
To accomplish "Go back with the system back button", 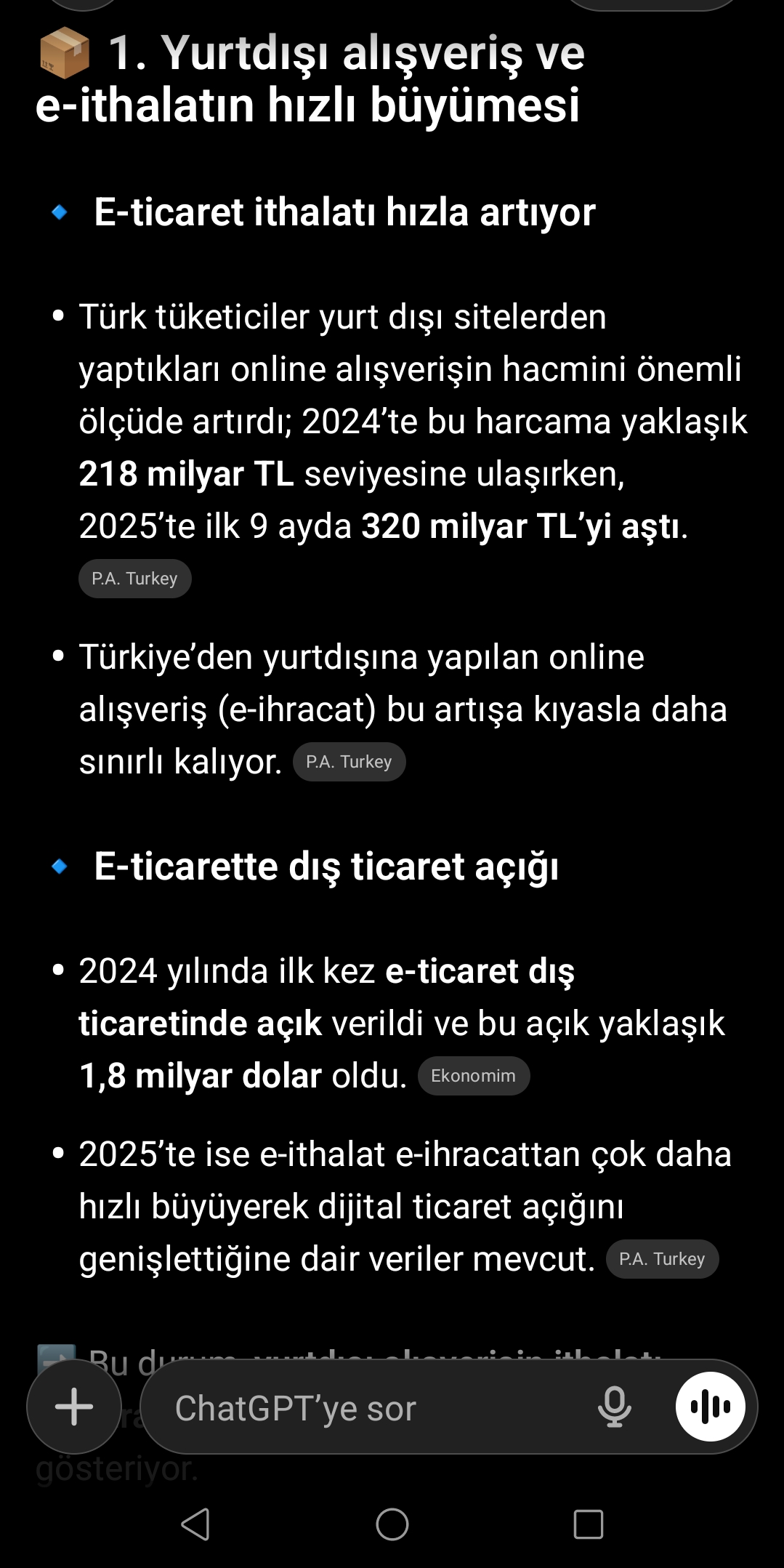I will coord(195,1524).
